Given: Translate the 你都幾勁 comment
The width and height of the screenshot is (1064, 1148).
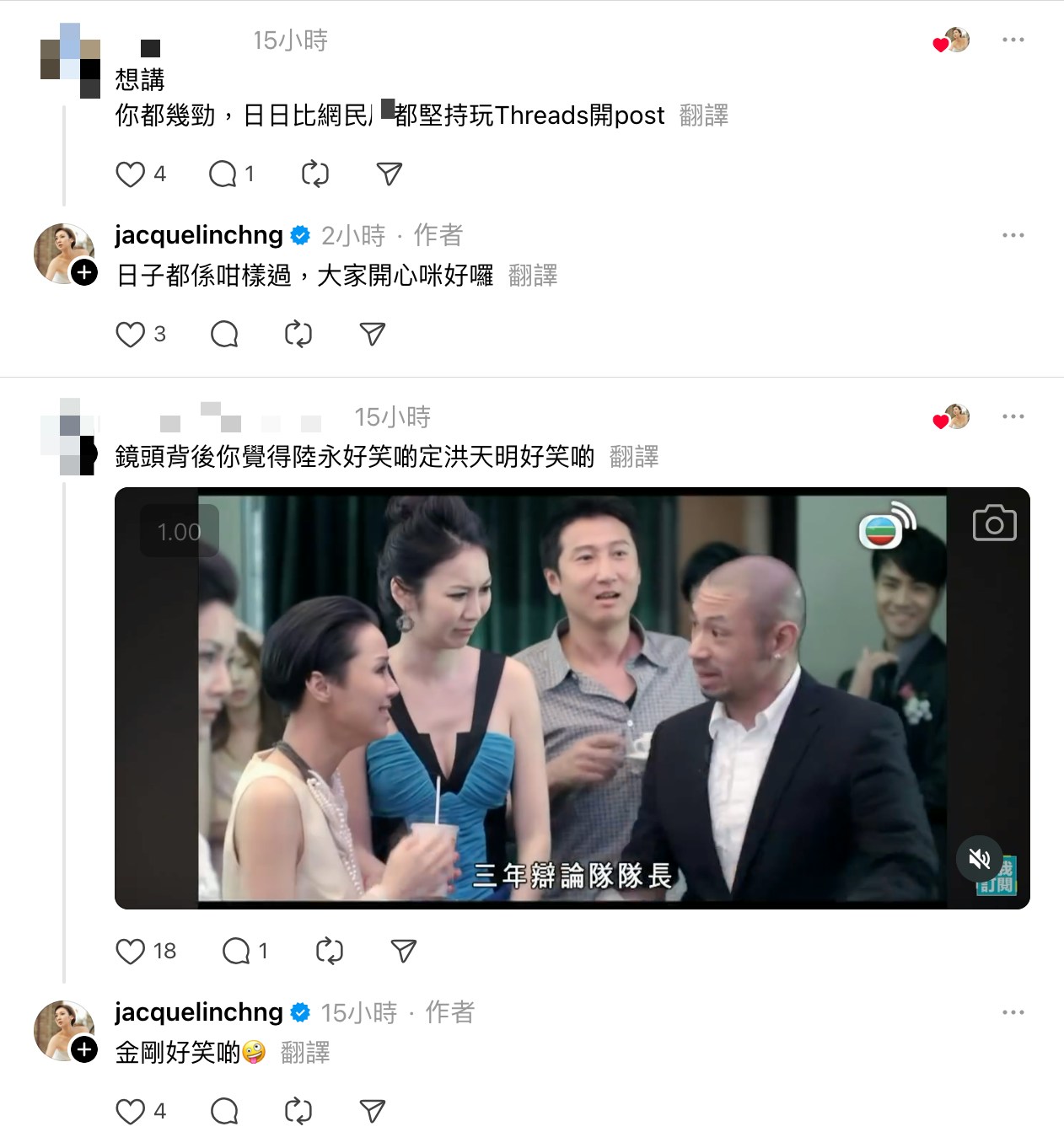Looking at the screenshot, I should (703, 115).
